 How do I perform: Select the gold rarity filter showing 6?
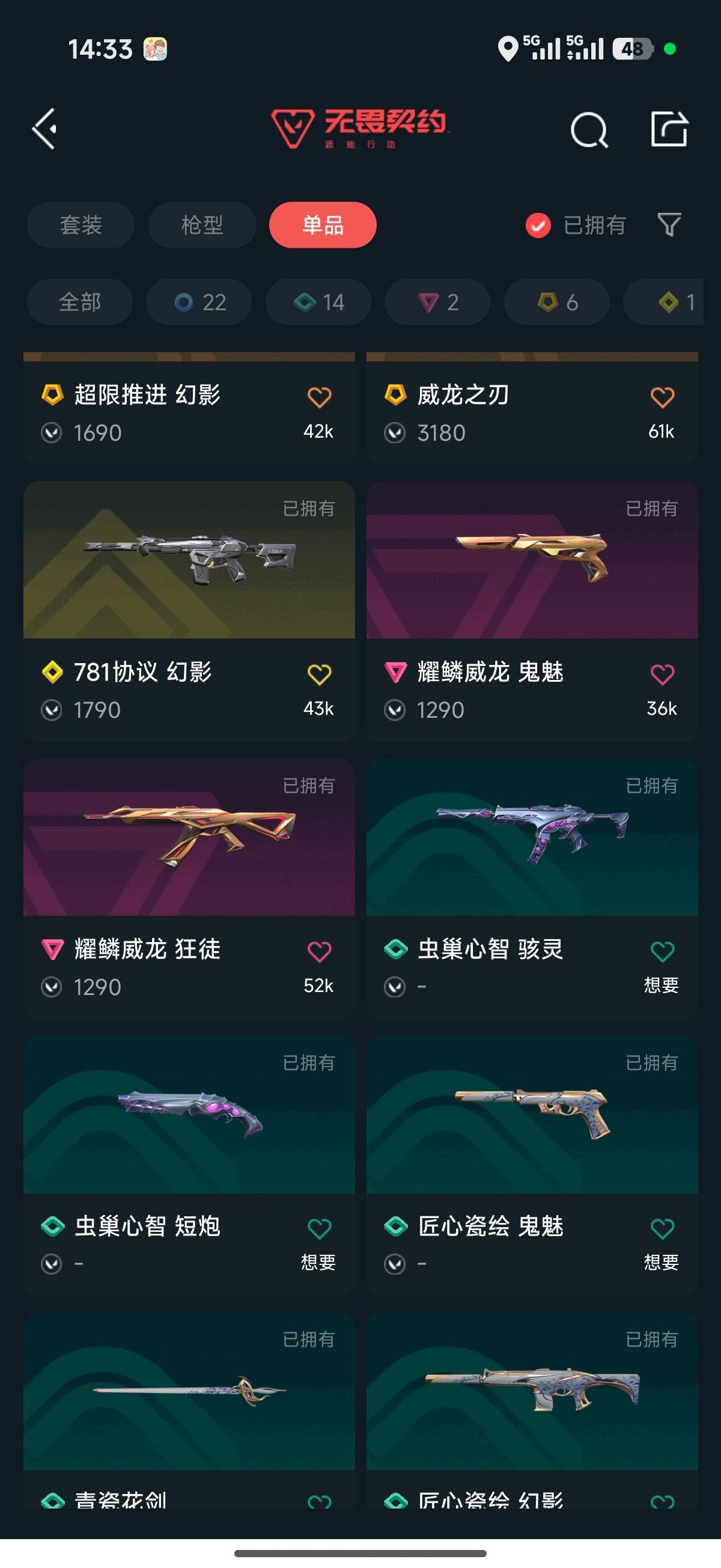click(x=556, y=302)
